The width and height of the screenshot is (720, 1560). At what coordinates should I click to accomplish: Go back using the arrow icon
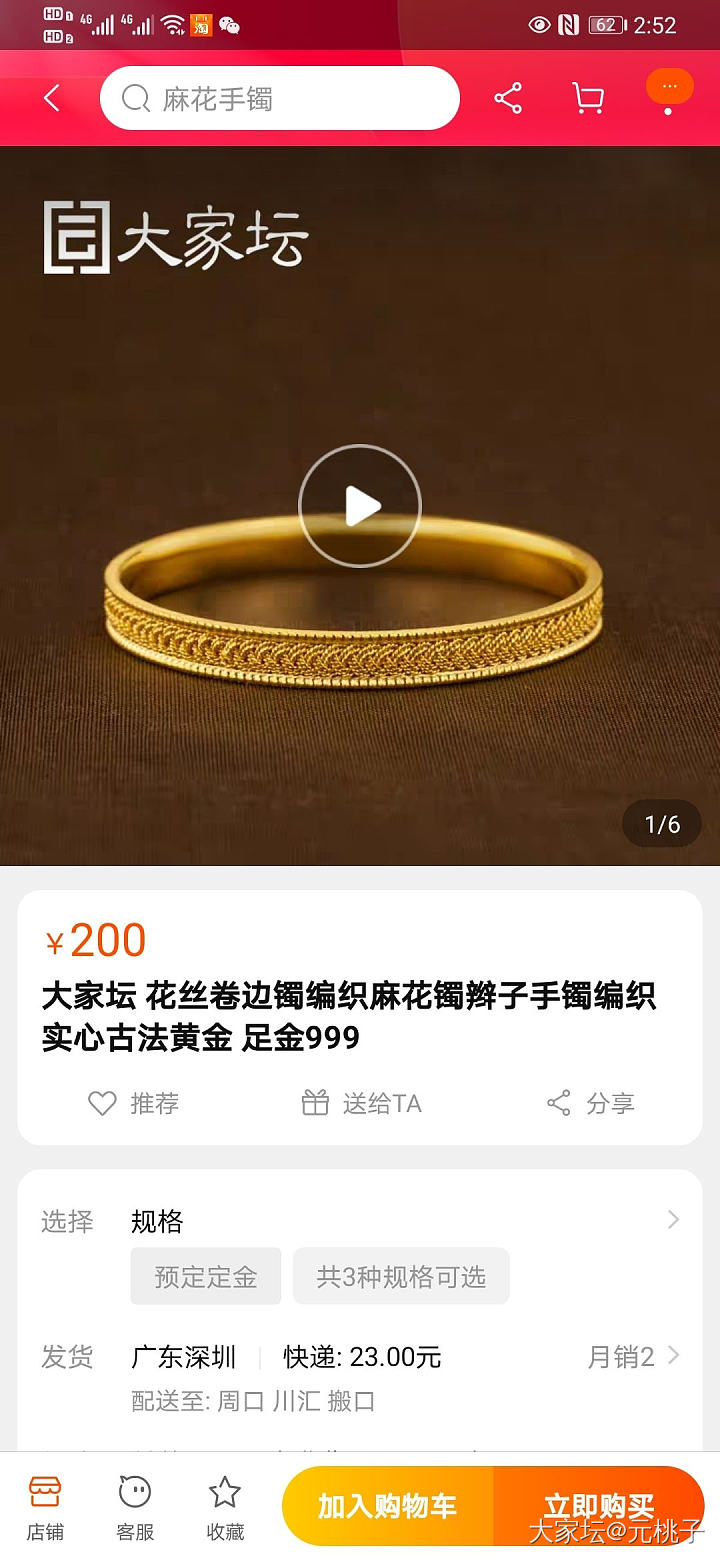[x=52, y=98]
